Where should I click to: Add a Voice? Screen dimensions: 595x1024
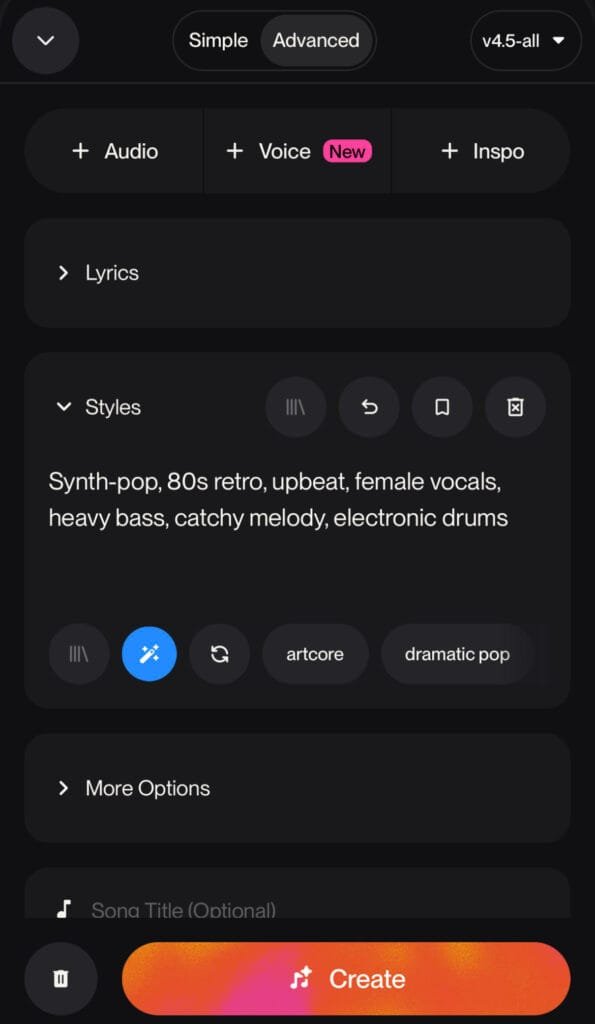click(x=297, y=152)
